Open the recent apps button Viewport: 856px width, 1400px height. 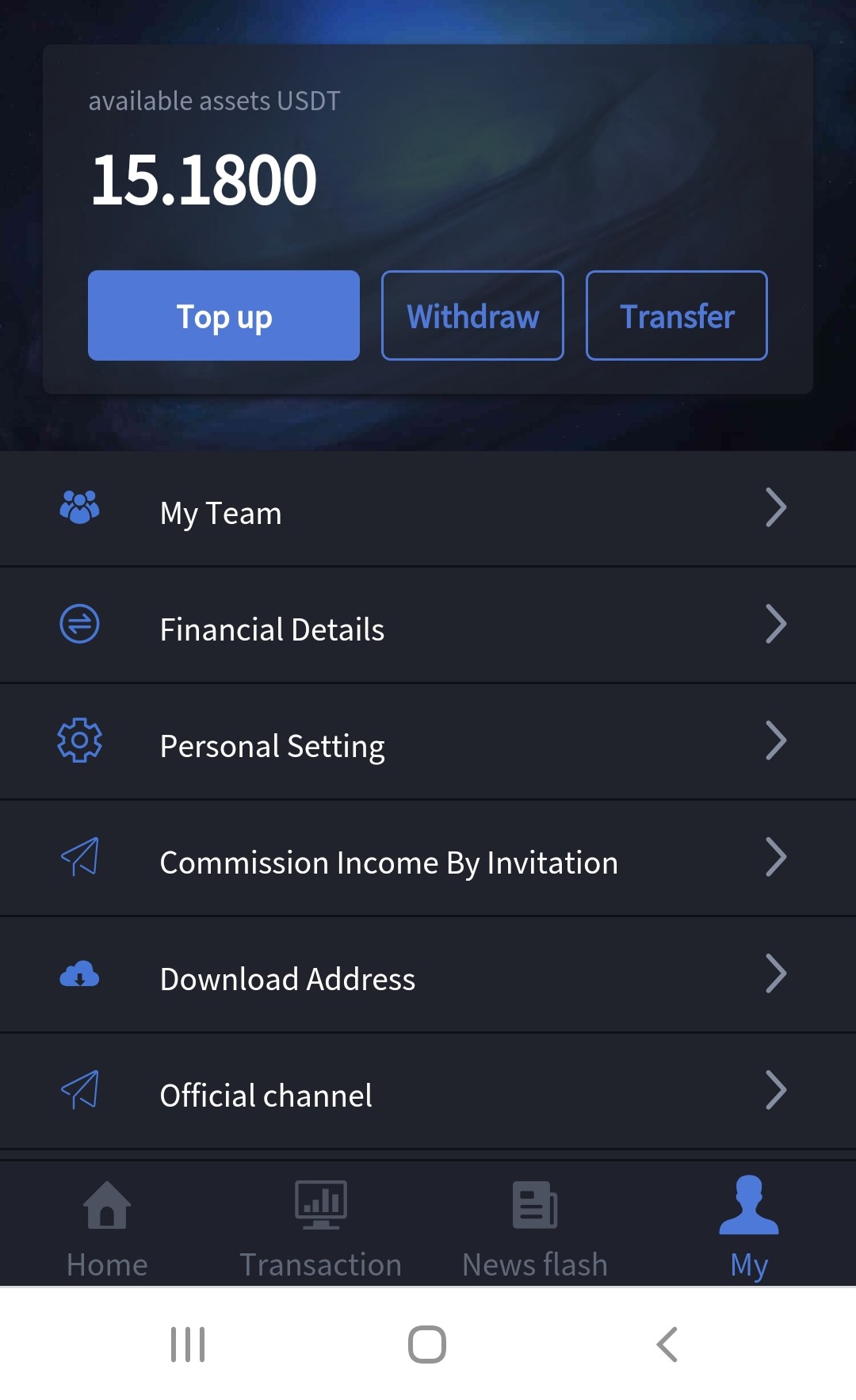pos(188,1345)
